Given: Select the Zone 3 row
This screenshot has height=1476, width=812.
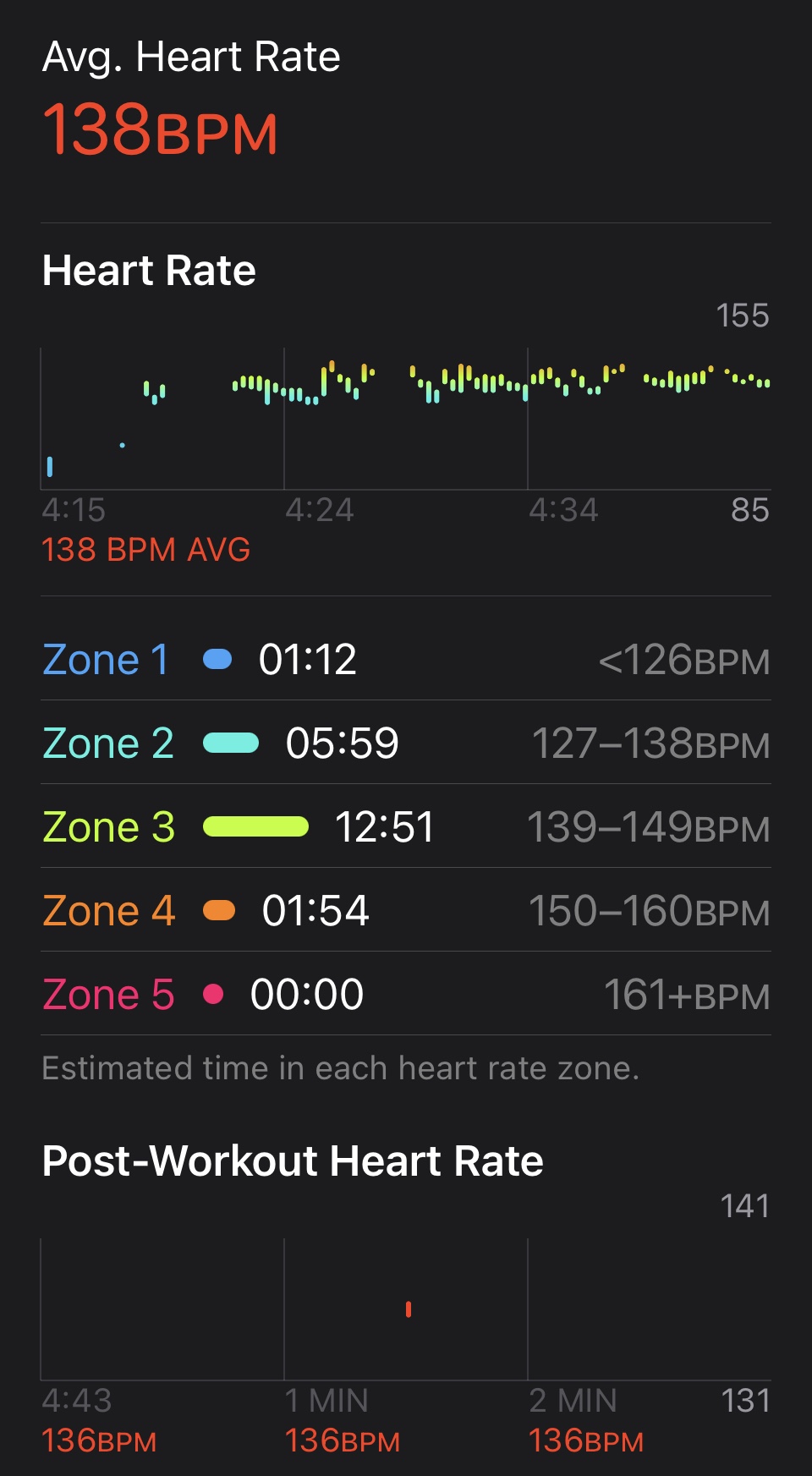Looking at the screenshot, I should pyautogui.click(x=406, y=826).
